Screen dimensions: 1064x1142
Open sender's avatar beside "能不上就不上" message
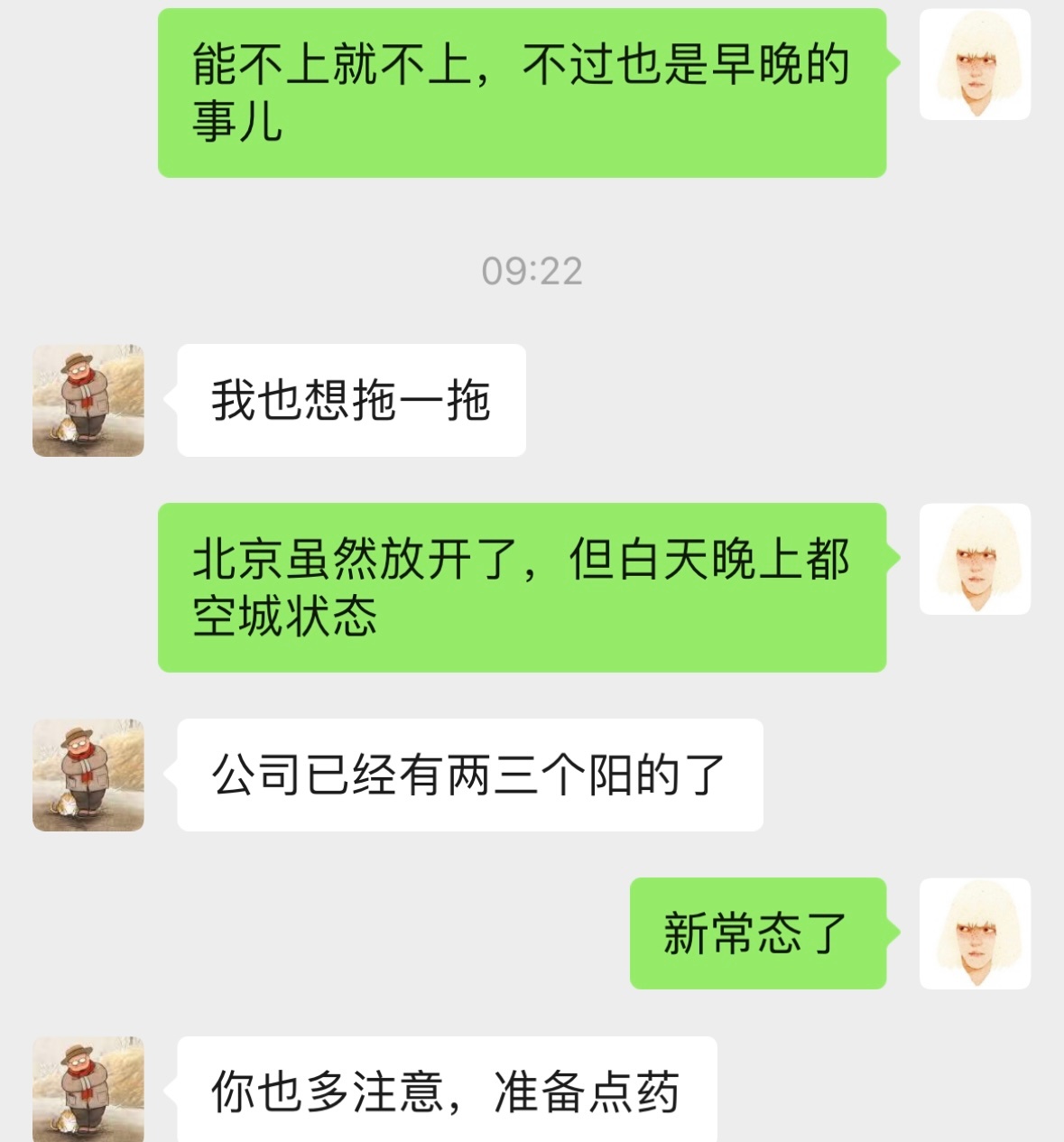pos(975,64)
